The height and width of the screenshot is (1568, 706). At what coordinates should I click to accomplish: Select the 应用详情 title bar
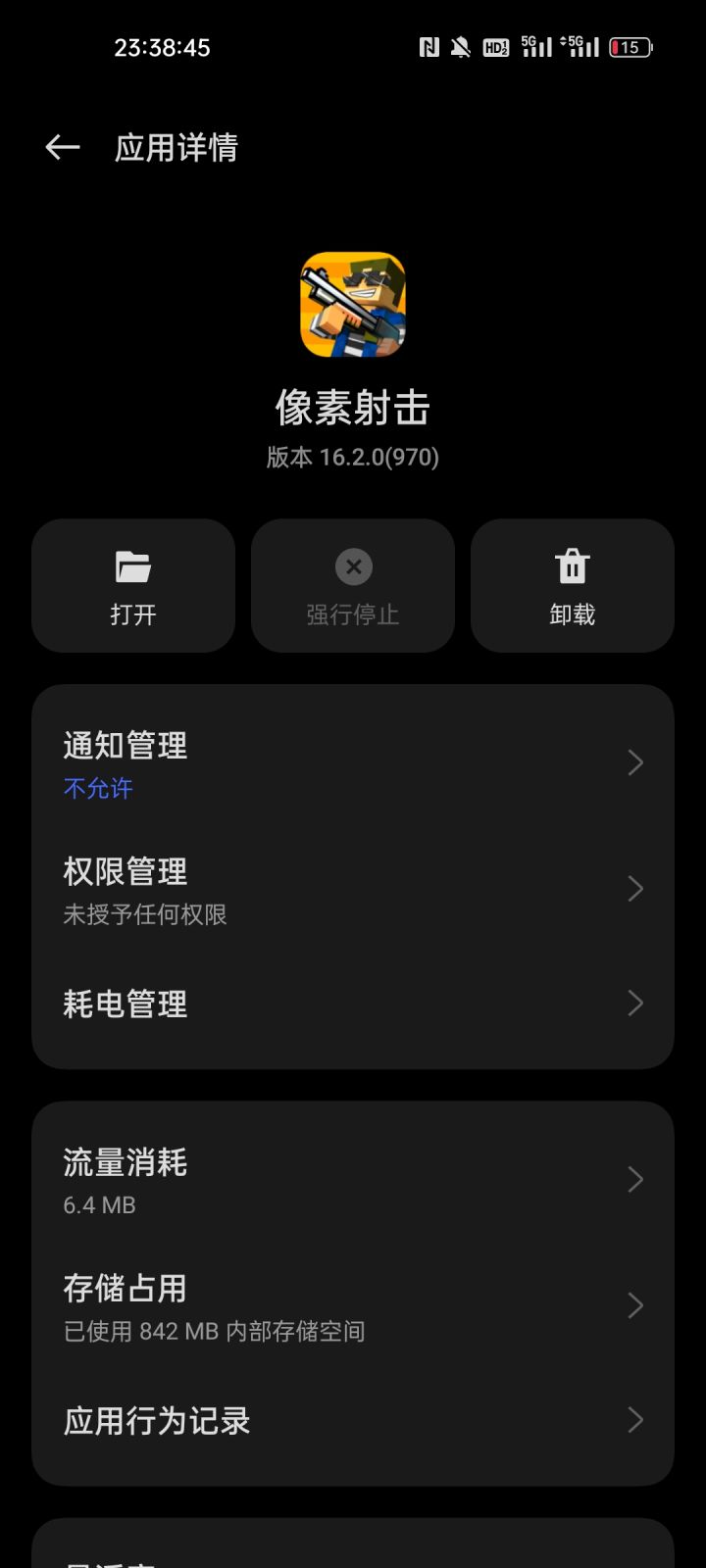click(x=175, y=147)
